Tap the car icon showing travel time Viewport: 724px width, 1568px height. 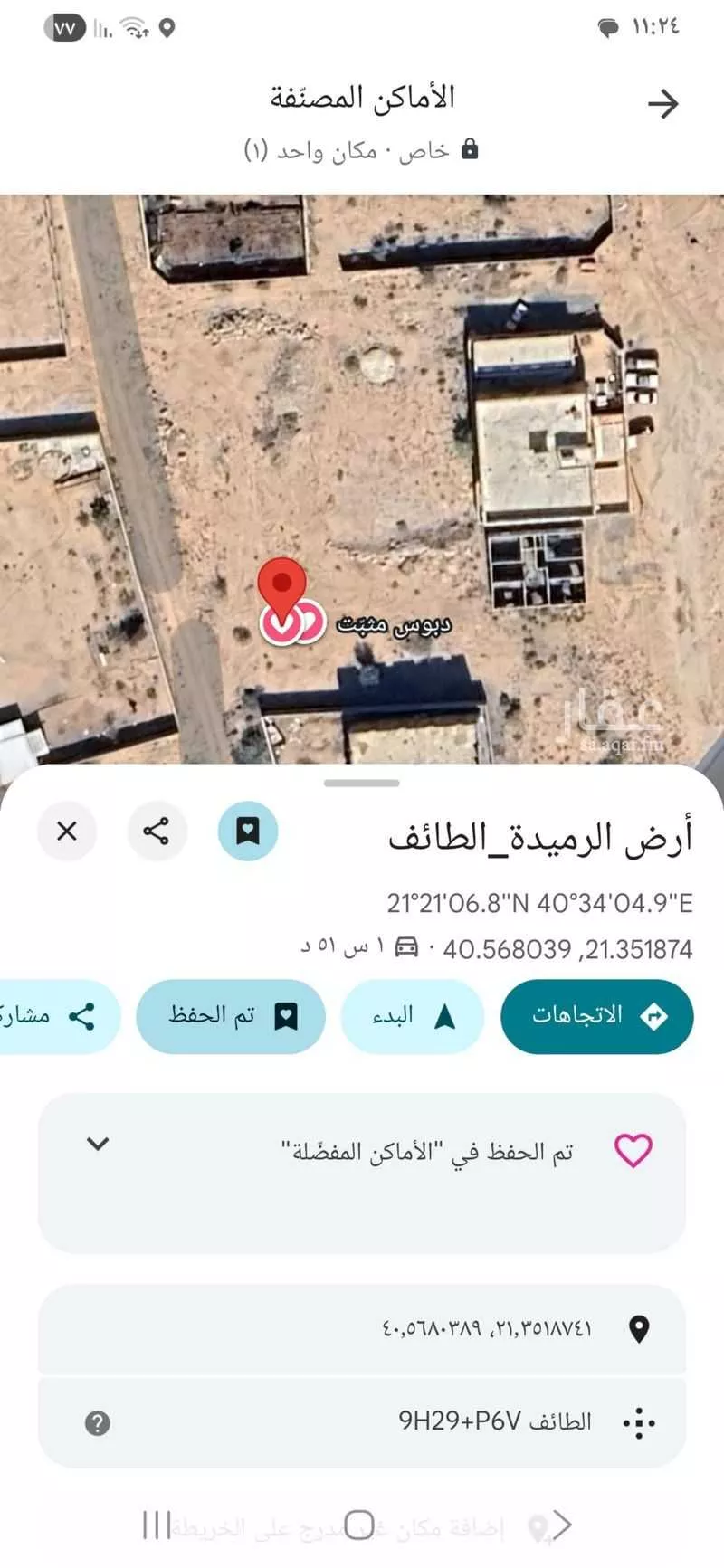409,947
